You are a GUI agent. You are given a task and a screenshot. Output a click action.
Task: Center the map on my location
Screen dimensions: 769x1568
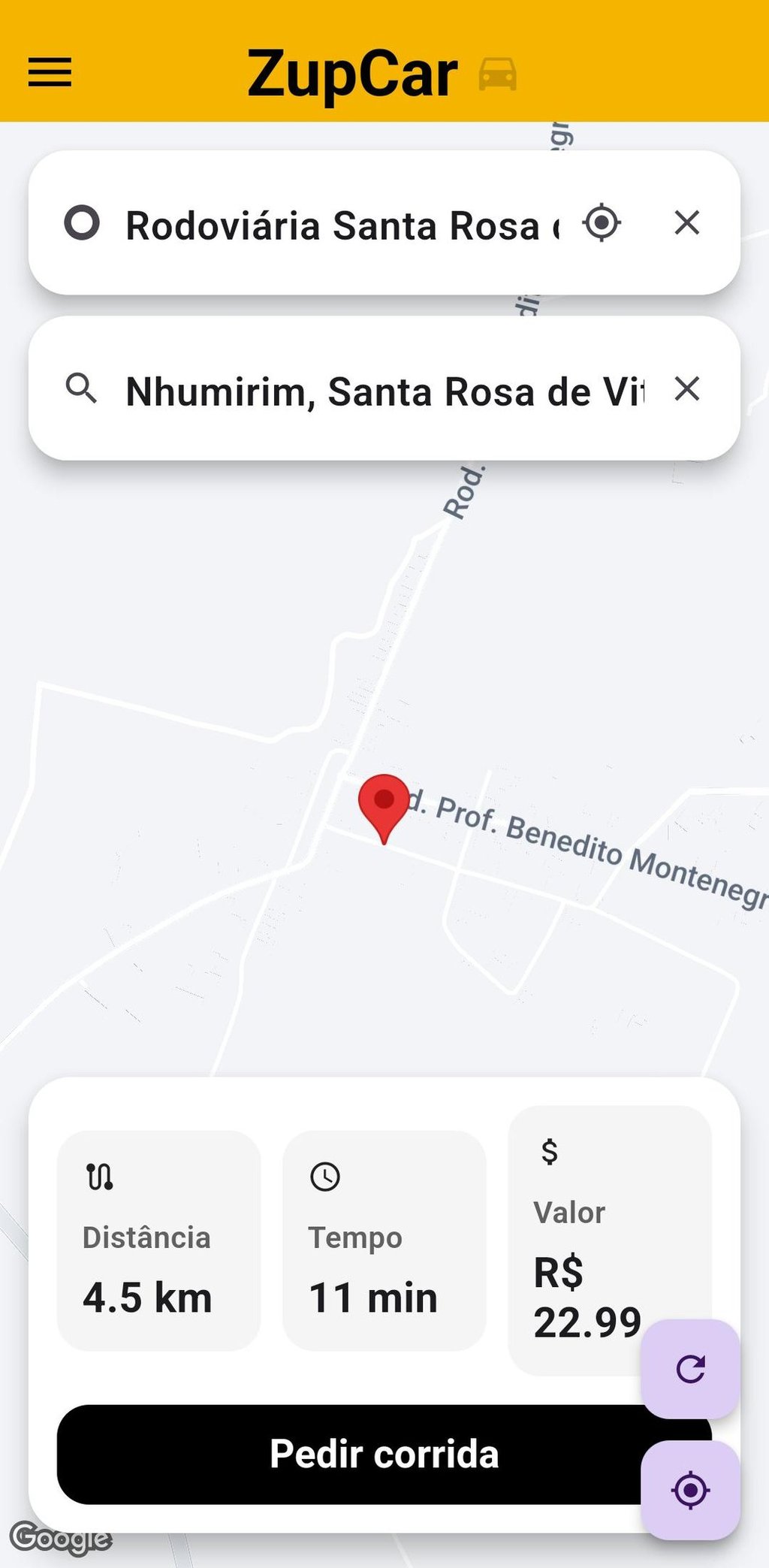690,1491
